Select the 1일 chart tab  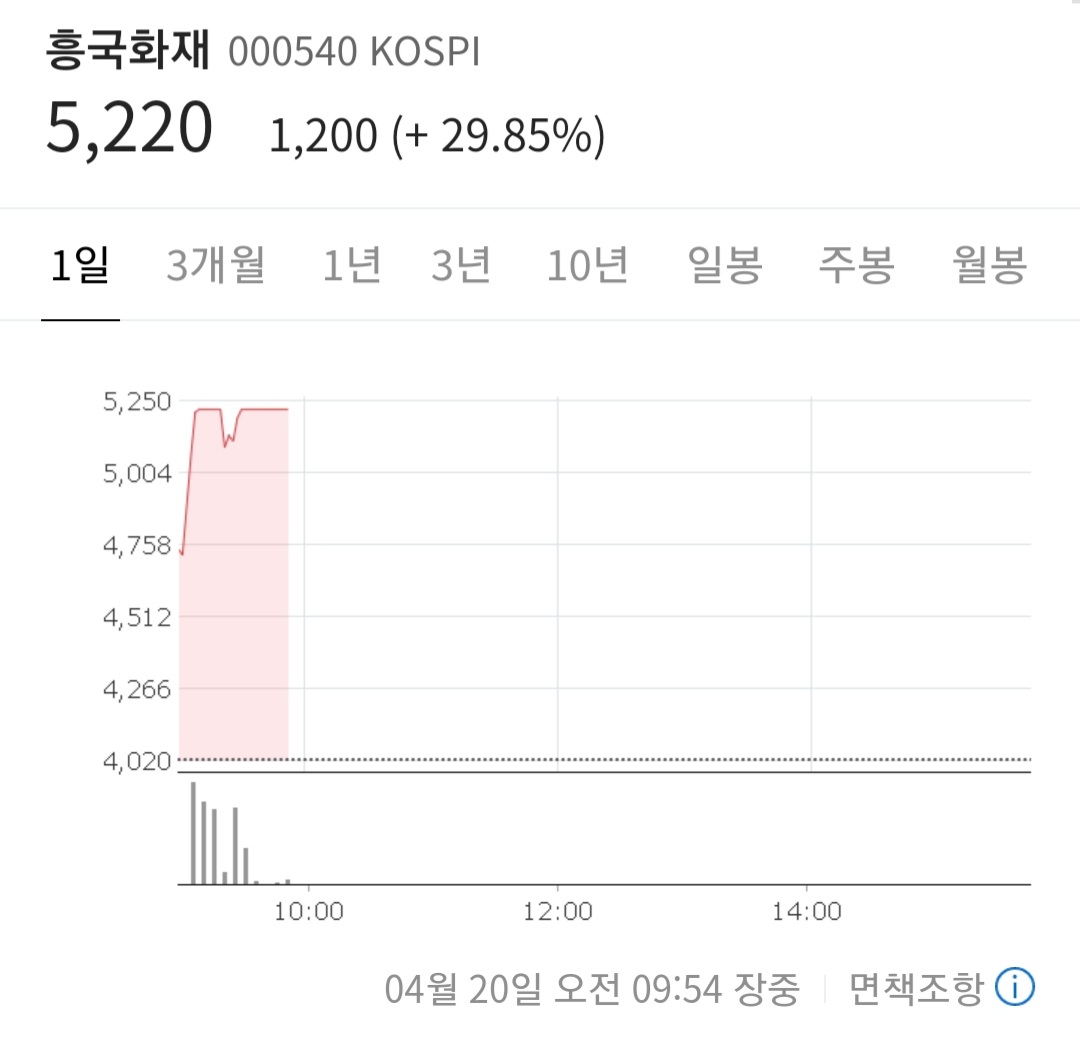[x=80, y=266]
